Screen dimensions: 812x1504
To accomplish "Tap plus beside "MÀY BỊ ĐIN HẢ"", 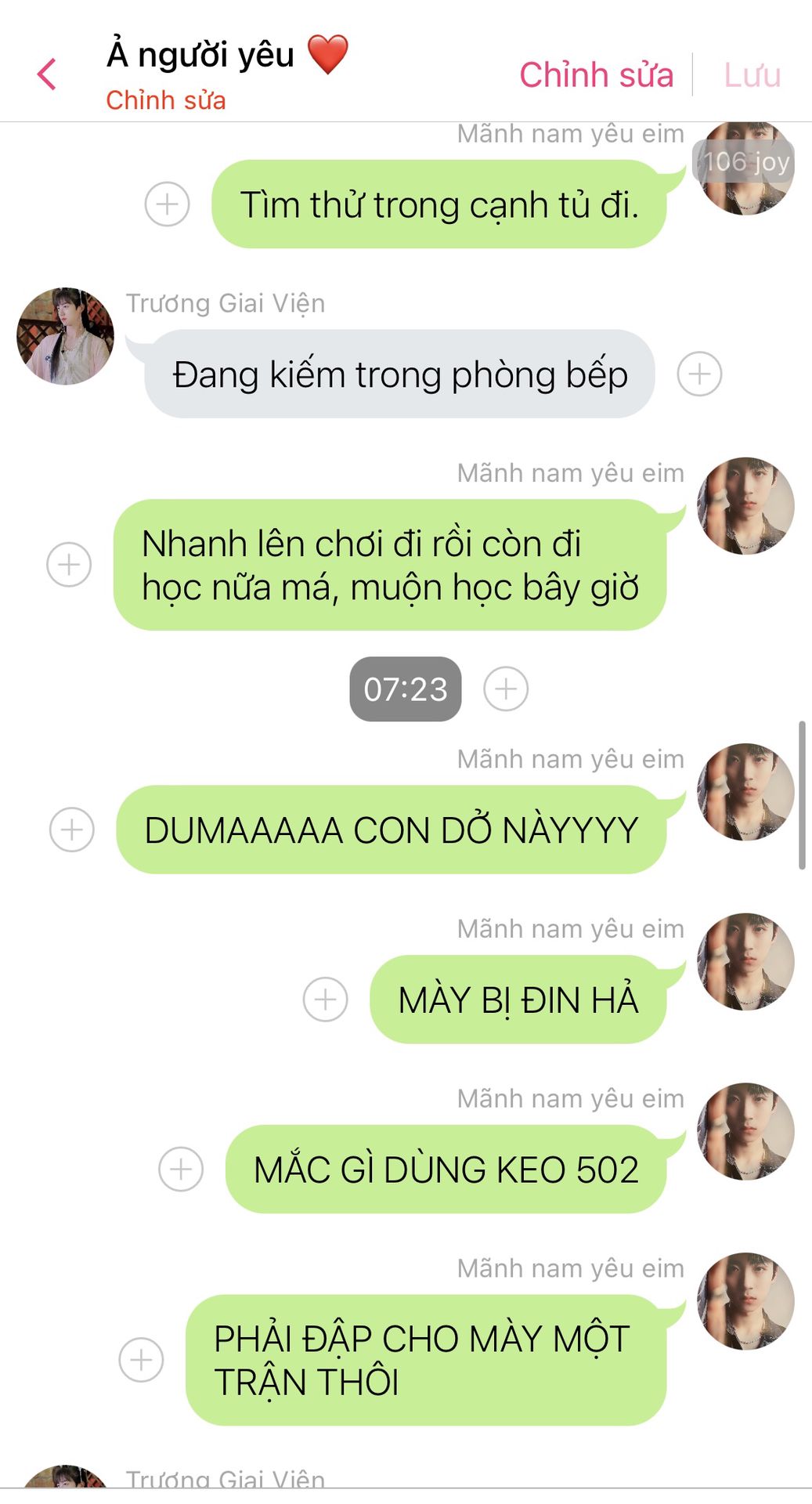I will pos(326,1000).
